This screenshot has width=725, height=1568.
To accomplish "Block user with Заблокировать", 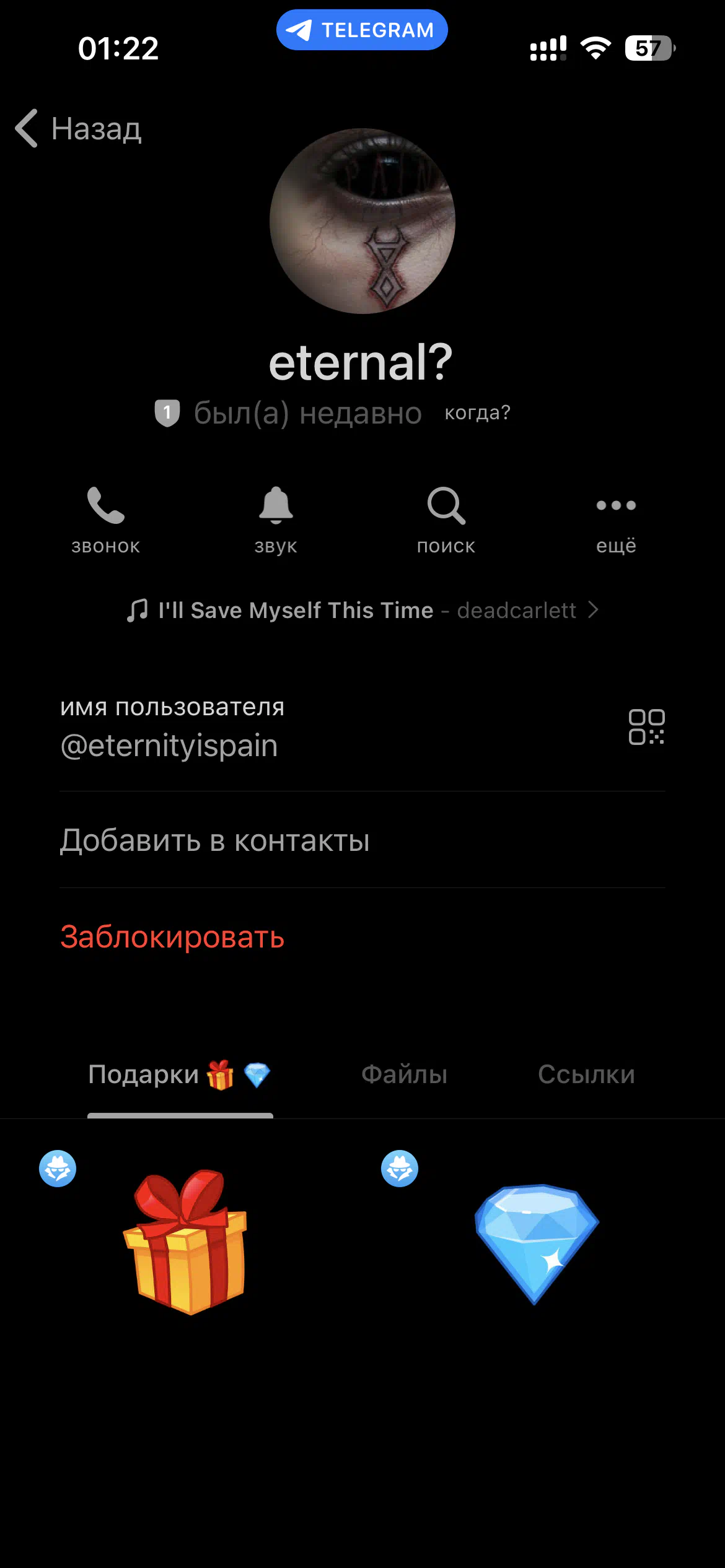I will pos(172,936).
